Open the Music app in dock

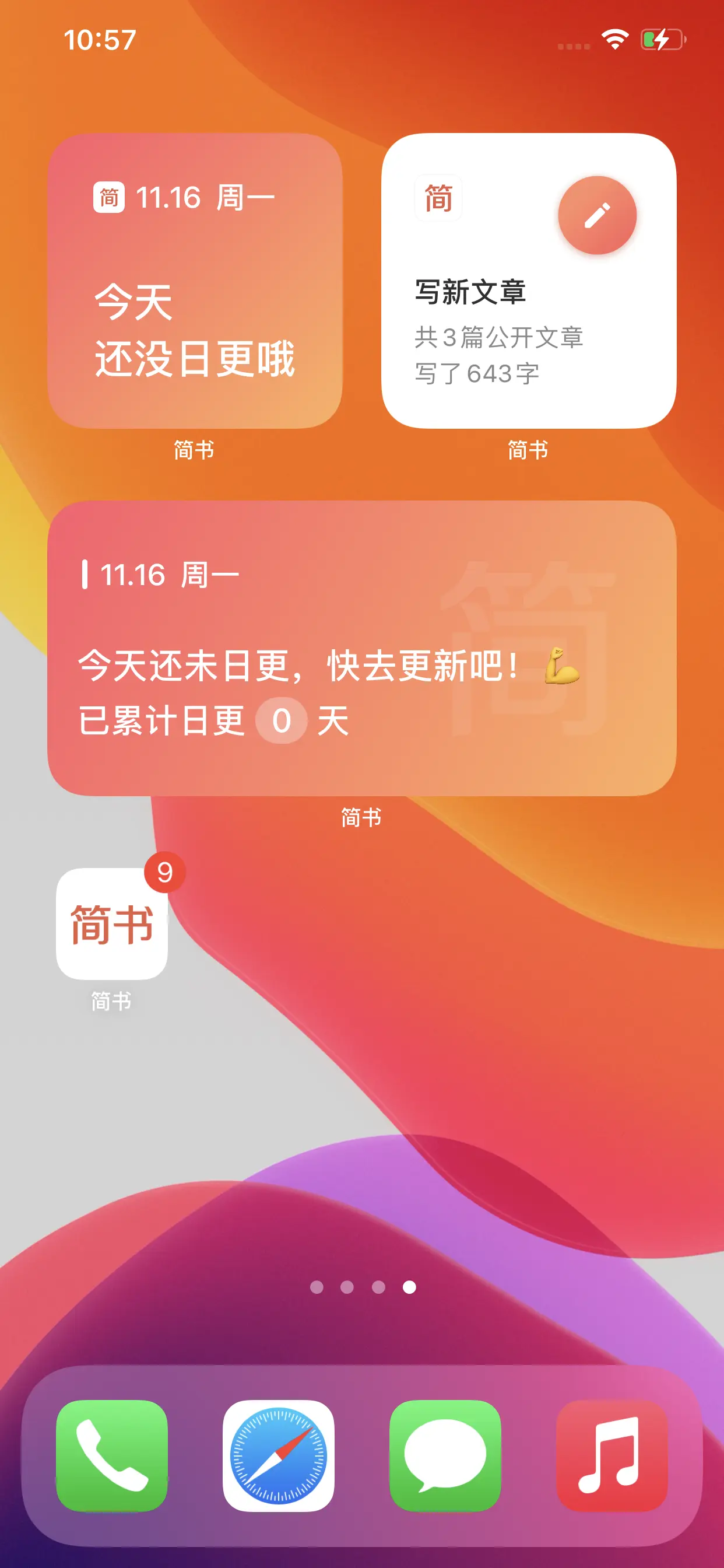(611, 1455)
